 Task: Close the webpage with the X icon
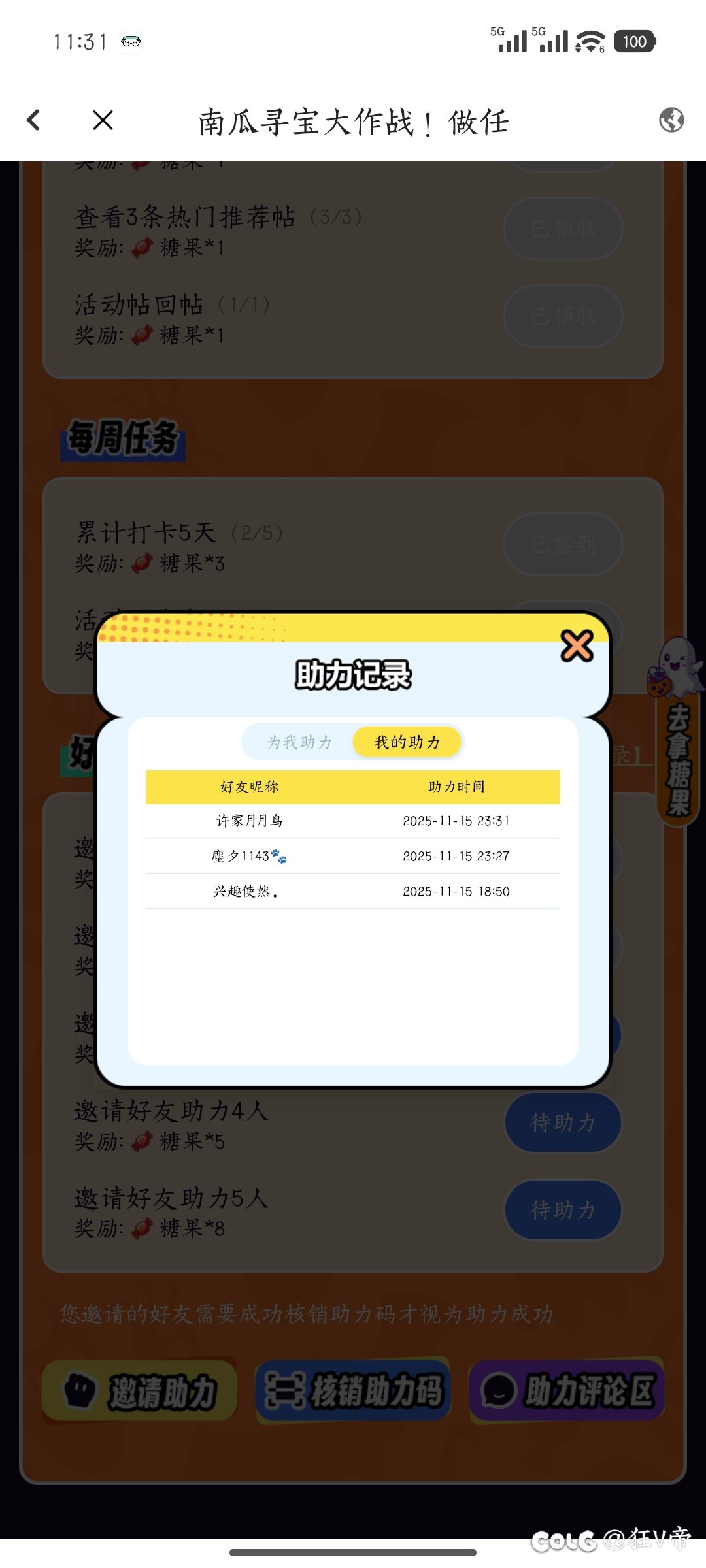click(x=103, y=120)
